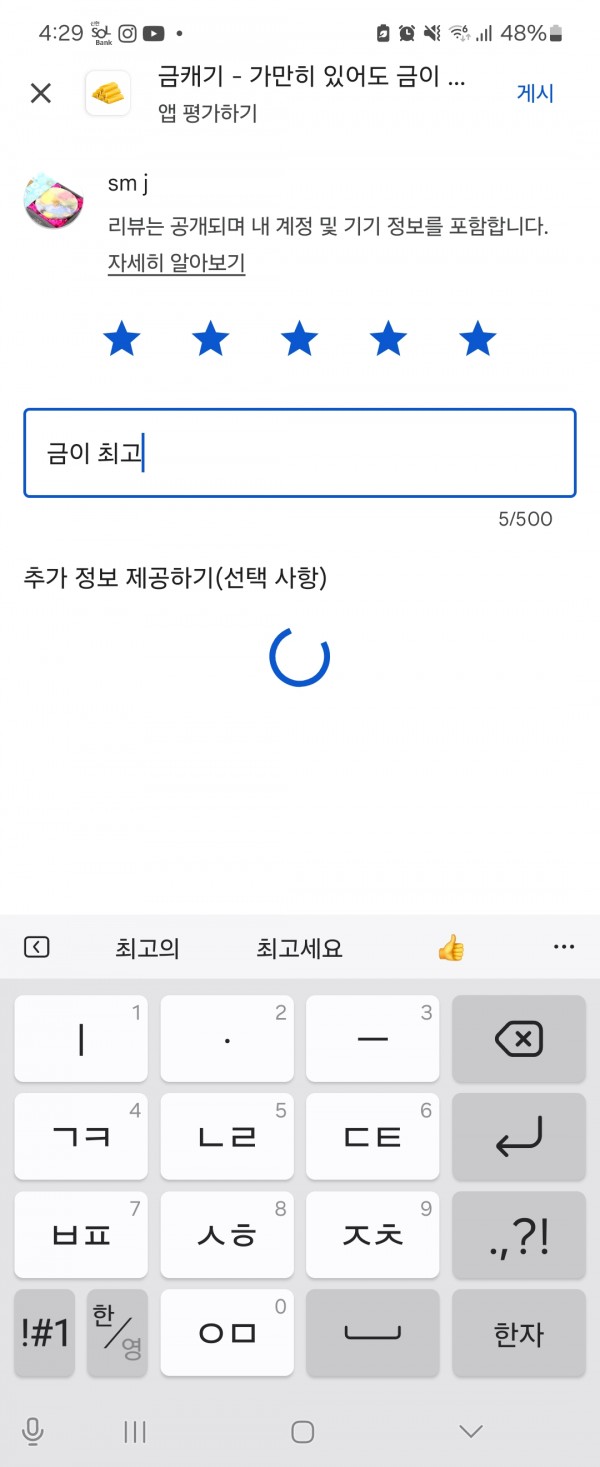The width and height of the screenshot is (600, 1467).
Task: Collapse the keyboard suggestion toolbar arrow
Action: (36, 947)
